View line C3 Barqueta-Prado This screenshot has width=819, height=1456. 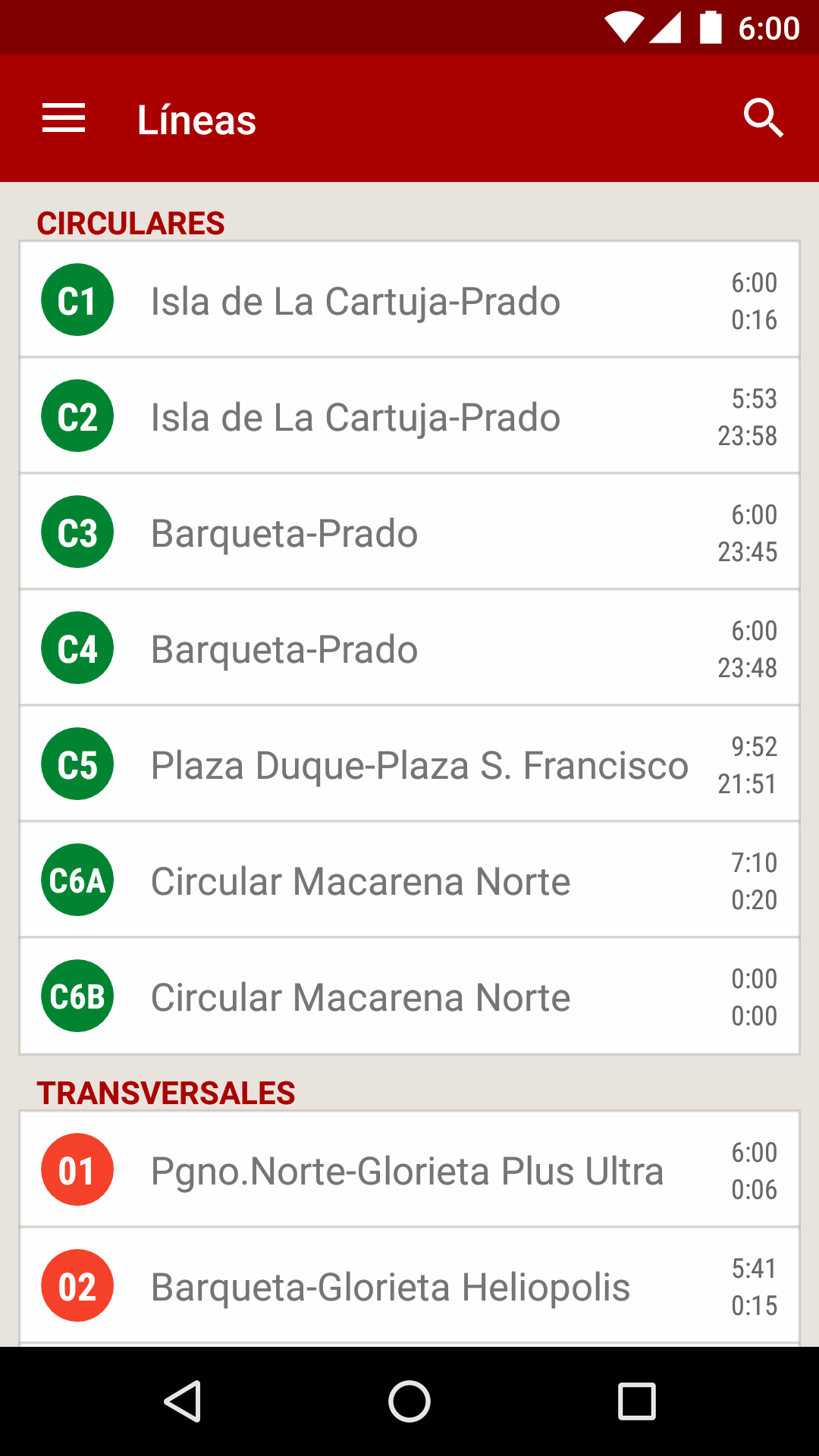coord(409,532)
